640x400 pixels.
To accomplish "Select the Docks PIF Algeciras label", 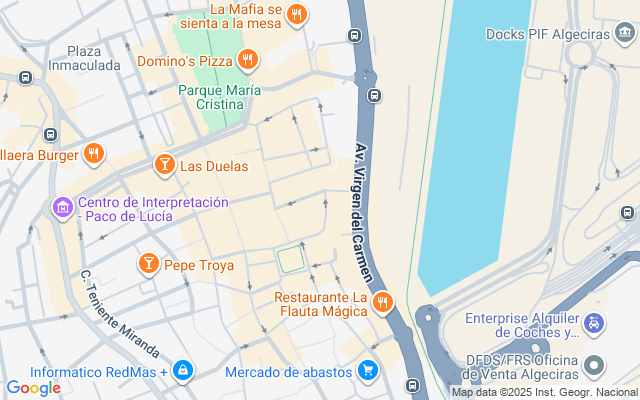I will pos(547,34).
